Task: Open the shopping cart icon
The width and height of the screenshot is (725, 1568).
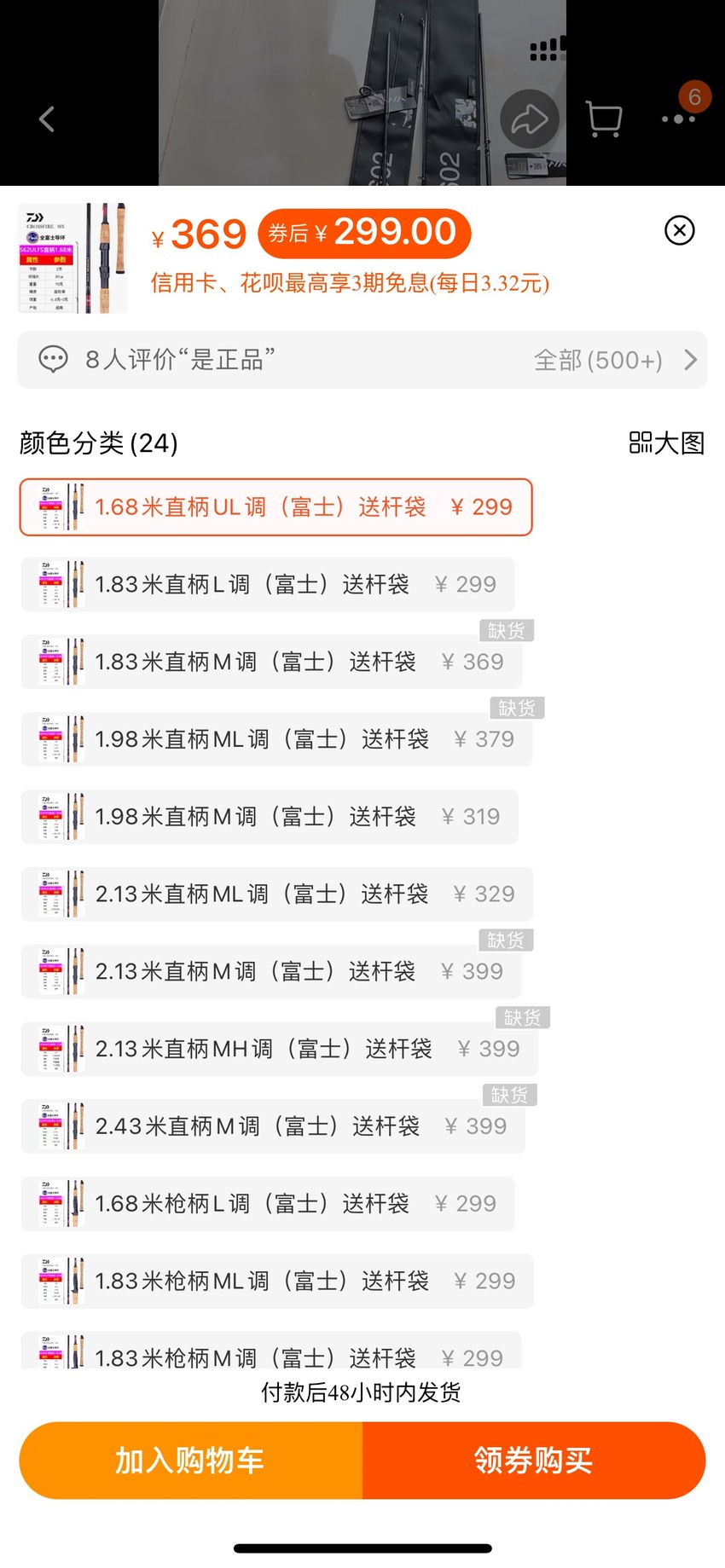Action: click(604, 119)
